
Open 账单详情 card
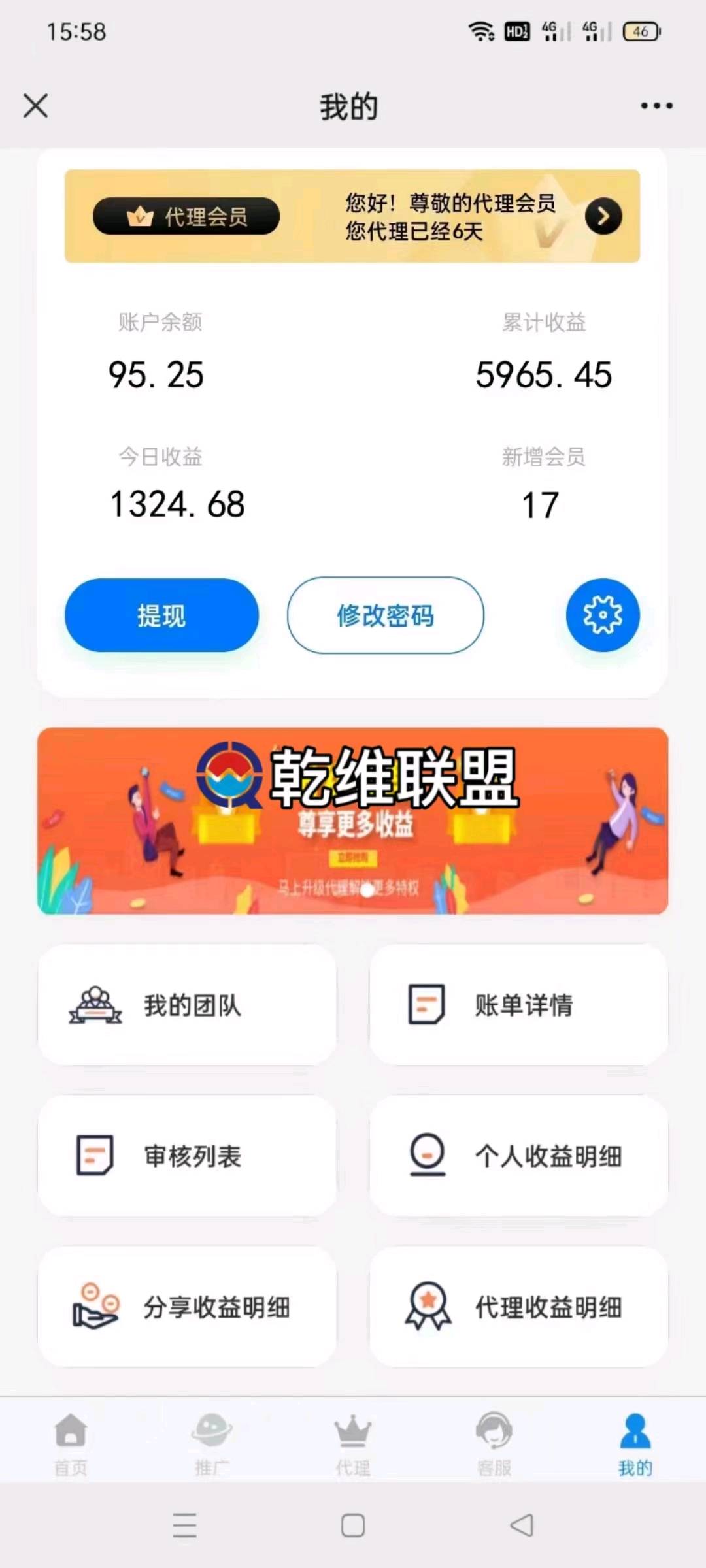518,1005
